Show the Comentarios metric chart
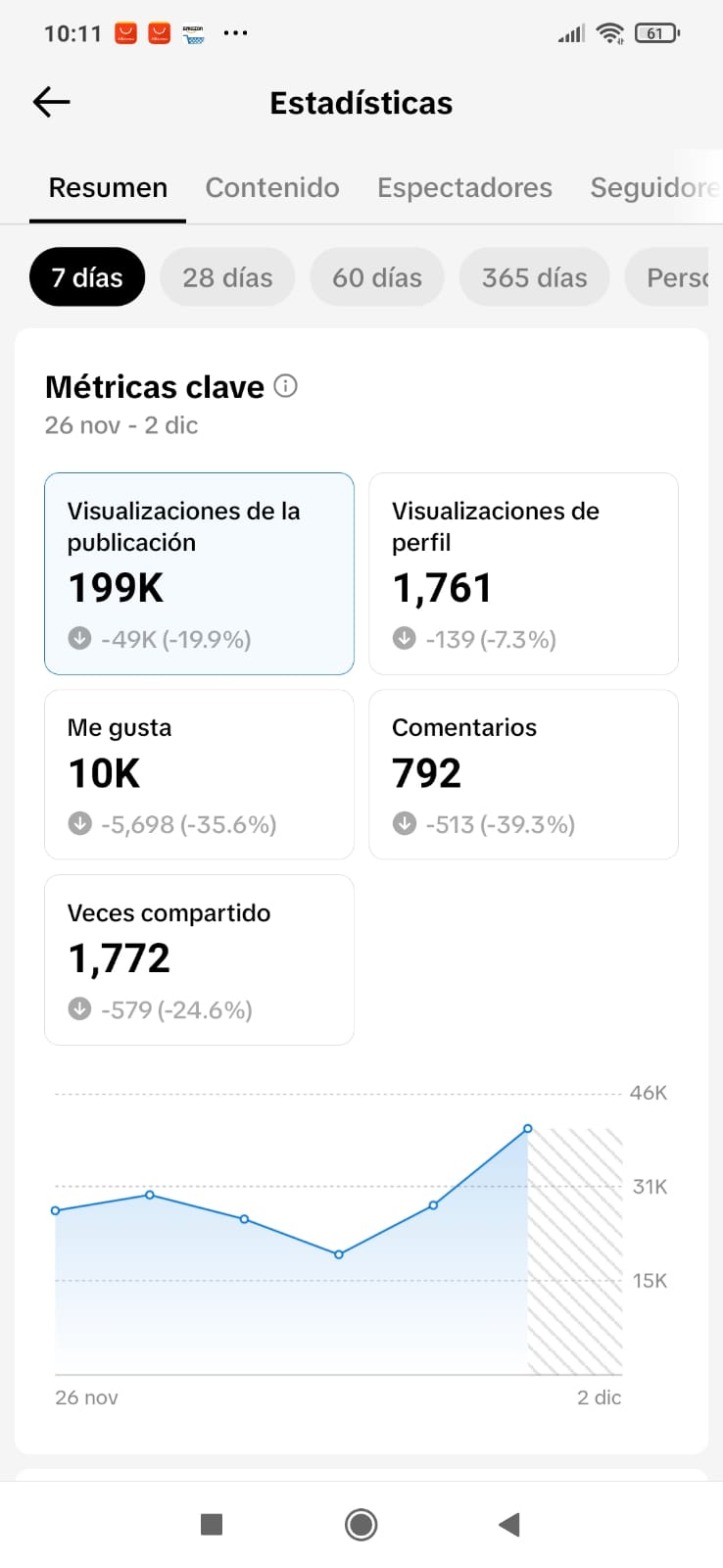The image size is (723, 1568). coord(523,774)
